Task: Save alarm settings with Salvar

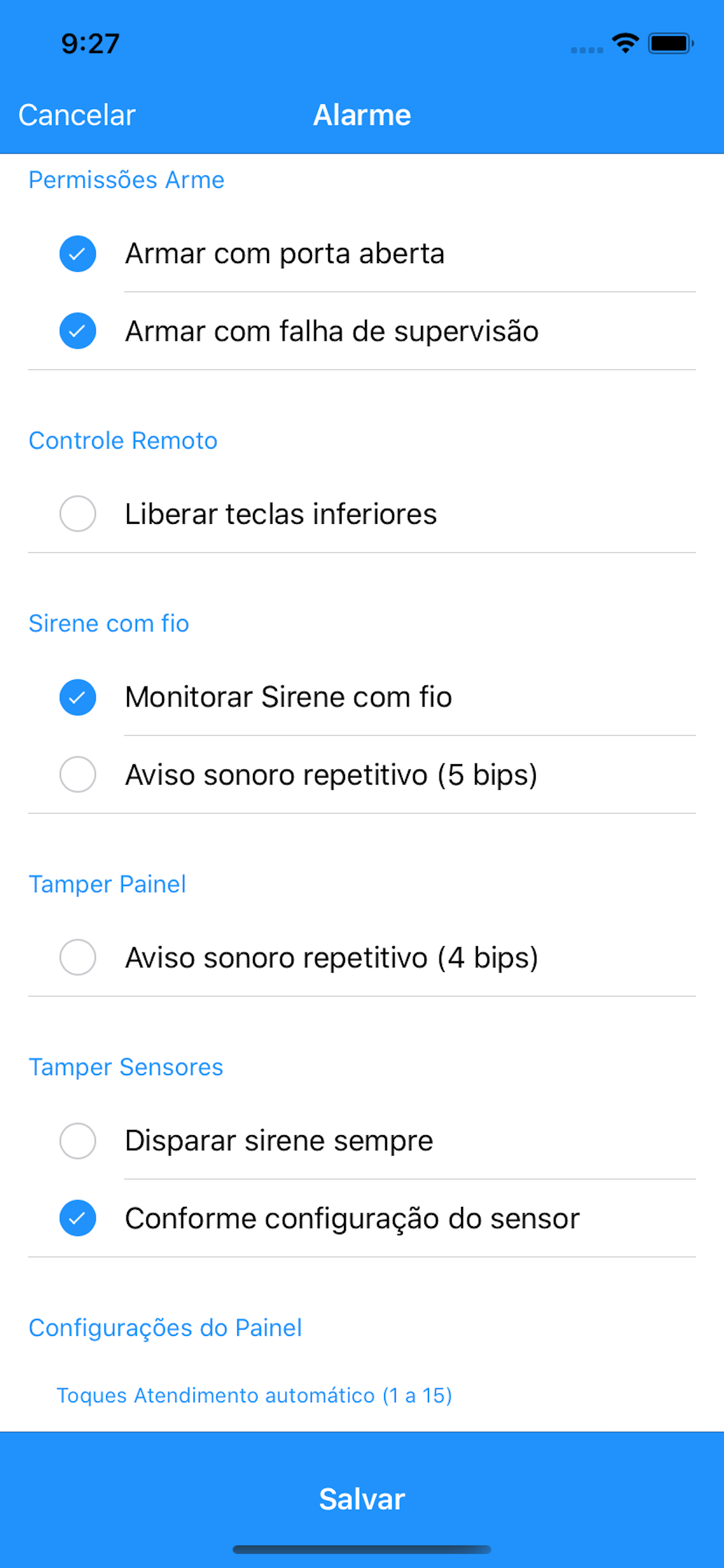Action: tap(362, 1498)
